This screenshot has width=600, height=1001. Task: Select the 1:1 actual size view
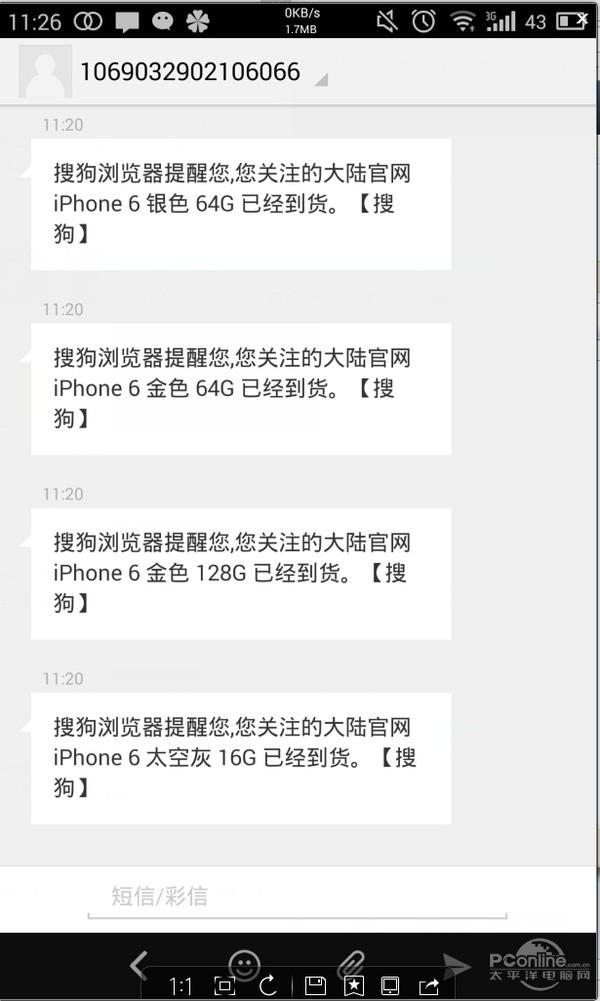(x=181, y=986)
